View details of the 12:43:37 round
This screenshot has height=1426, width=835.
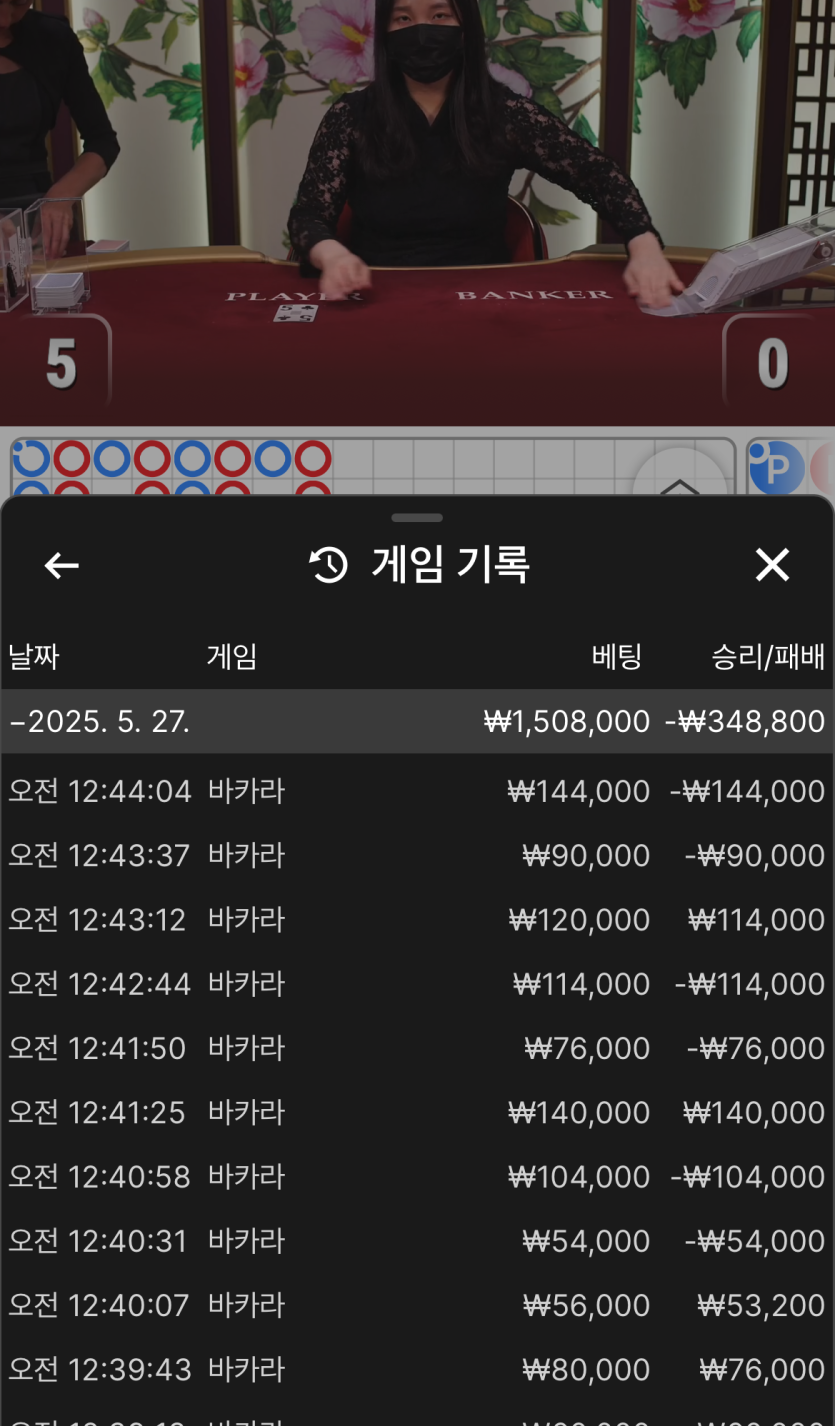click(416, 856)
